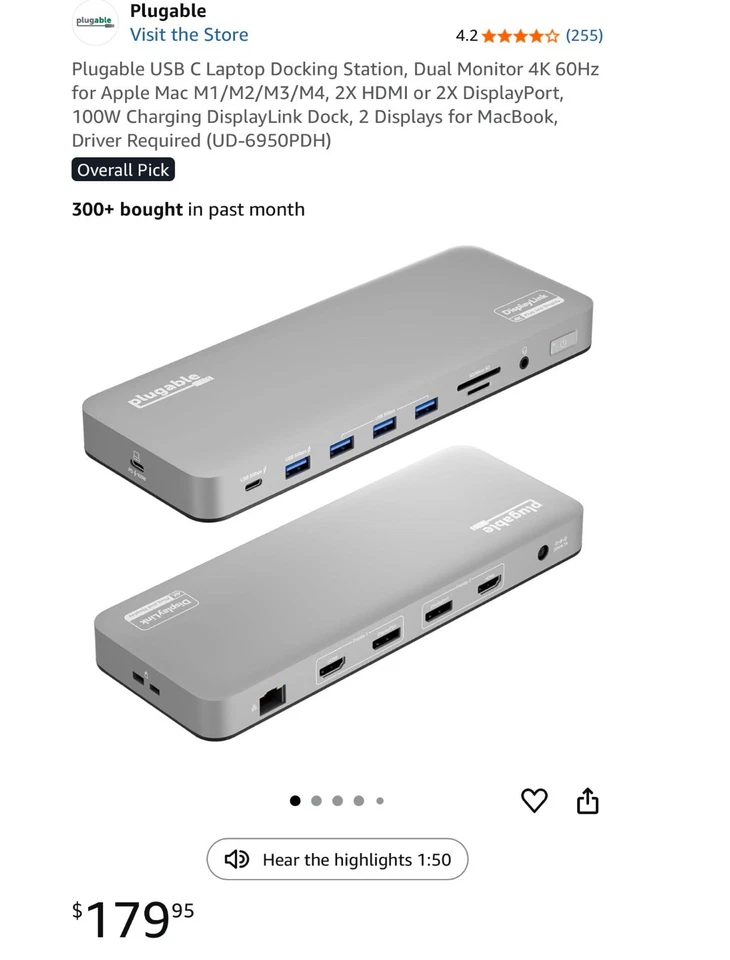The width and height of the screenshot is (730, 960).
Task: Save the item using the heart icon
Action: click(x=536, y=800)
